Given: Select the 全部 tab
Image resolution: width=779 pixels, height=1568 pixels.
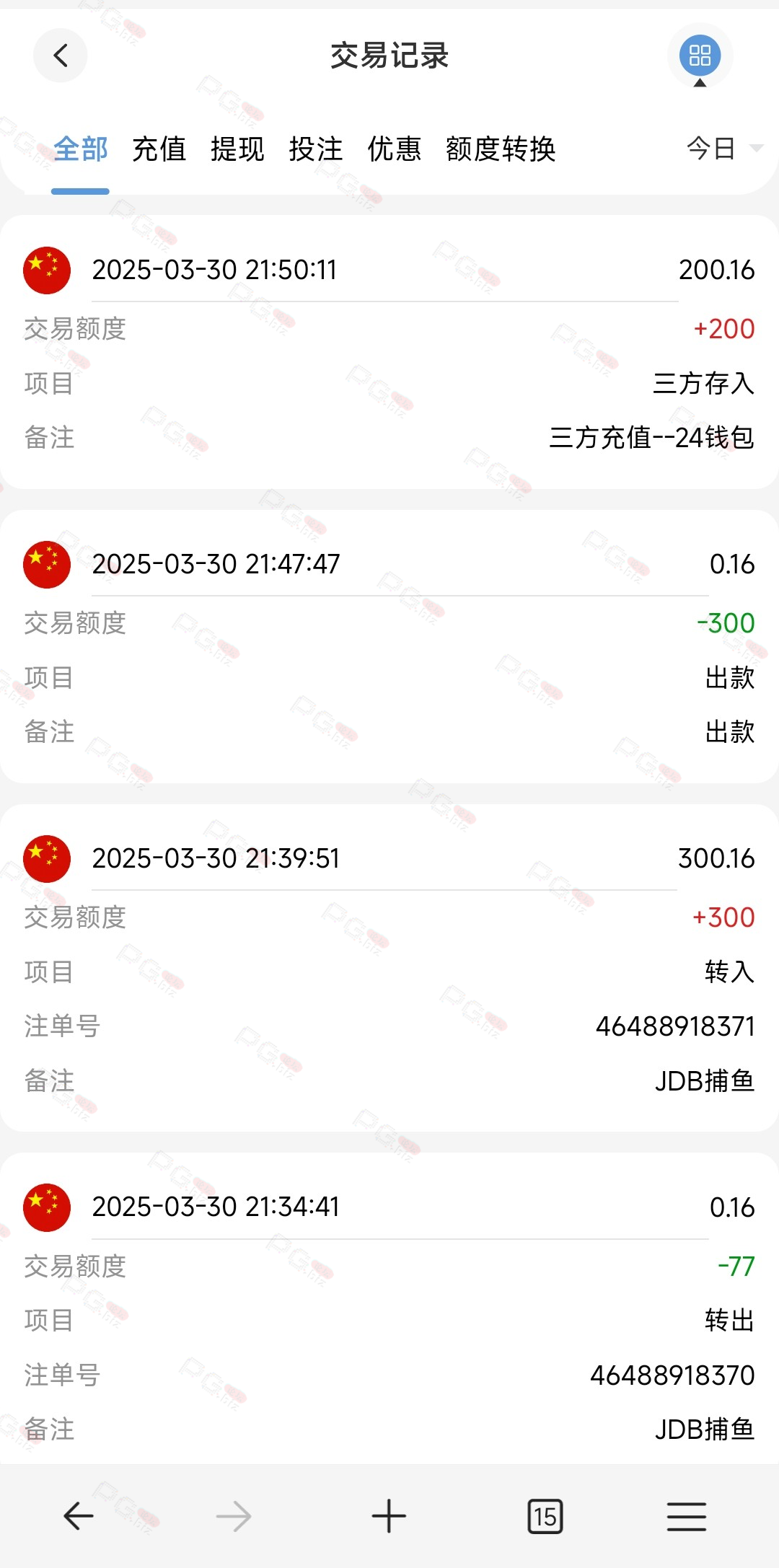Looking at the screenshot, I should point(80,149).
